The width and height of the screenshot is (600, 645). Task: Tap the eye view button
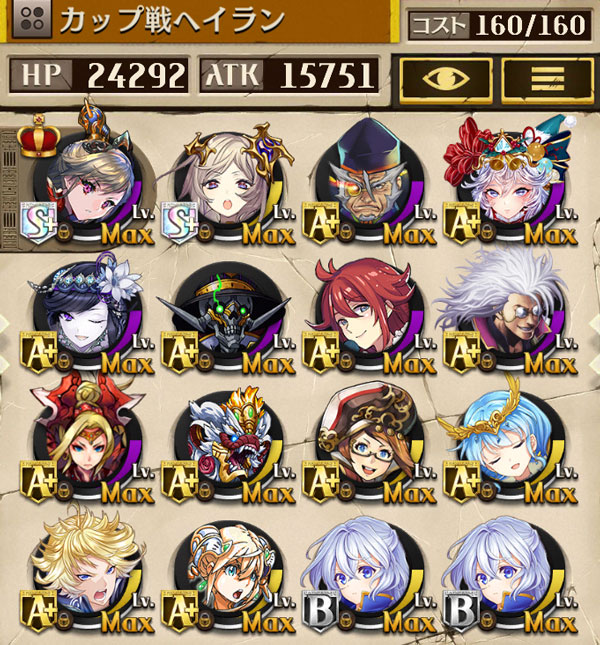(x=445, y=76)
